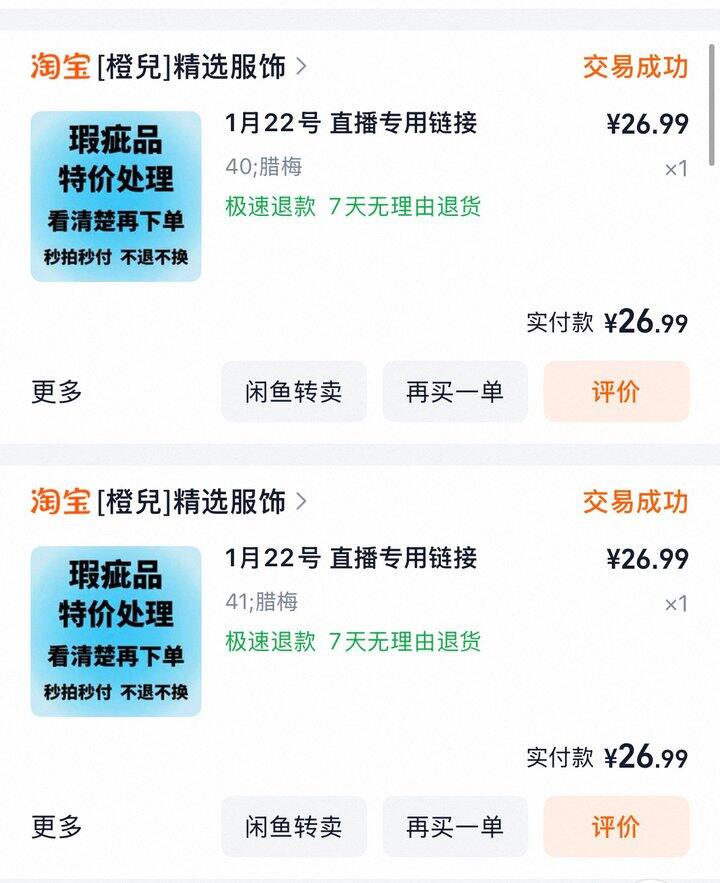The width and height of the screenshot is (720, 883).
Task: Resell the 40;腊梅 order via 闲鱼转卖
Action: click(x=294, y=391)
